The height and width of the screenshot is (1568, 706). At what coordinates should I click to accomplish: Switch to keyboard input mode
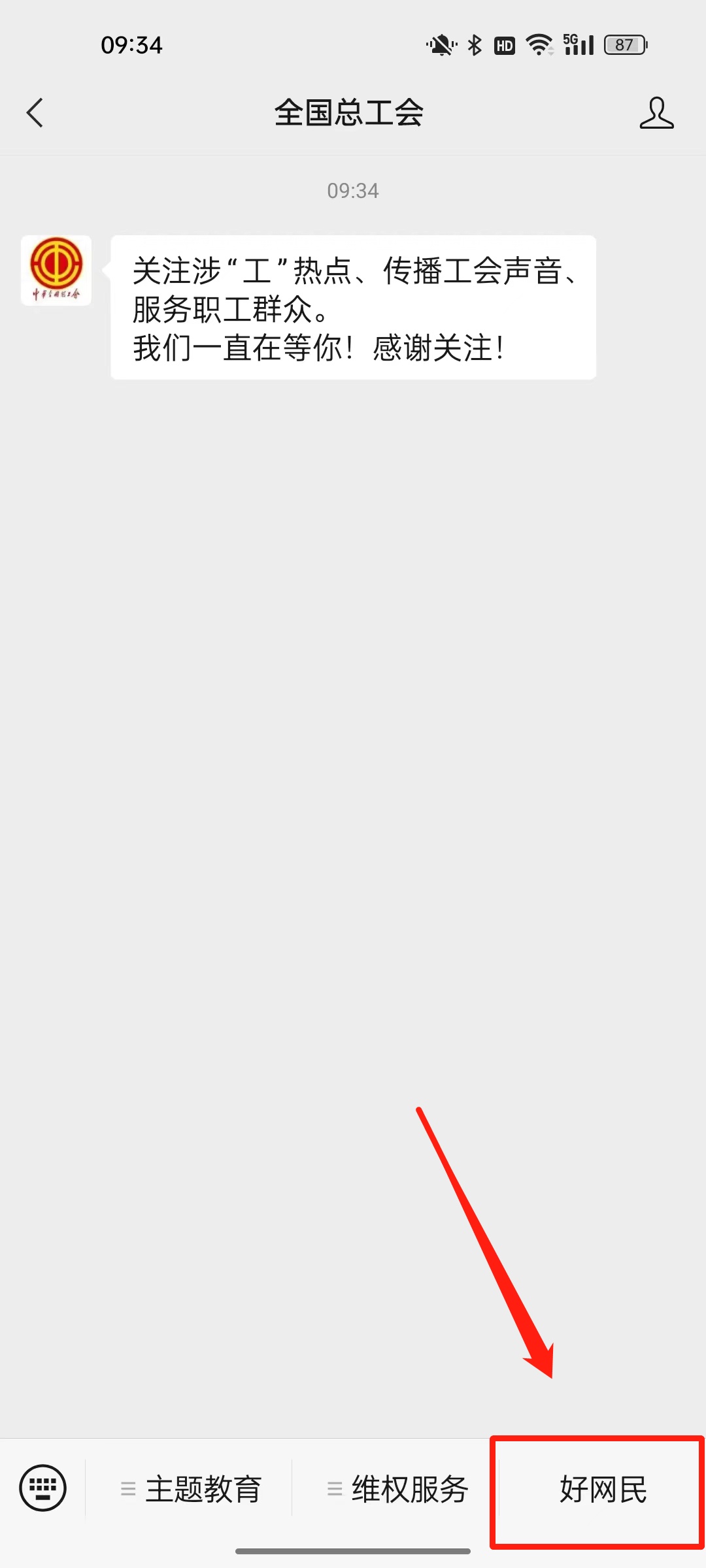tap(43, 1488)
